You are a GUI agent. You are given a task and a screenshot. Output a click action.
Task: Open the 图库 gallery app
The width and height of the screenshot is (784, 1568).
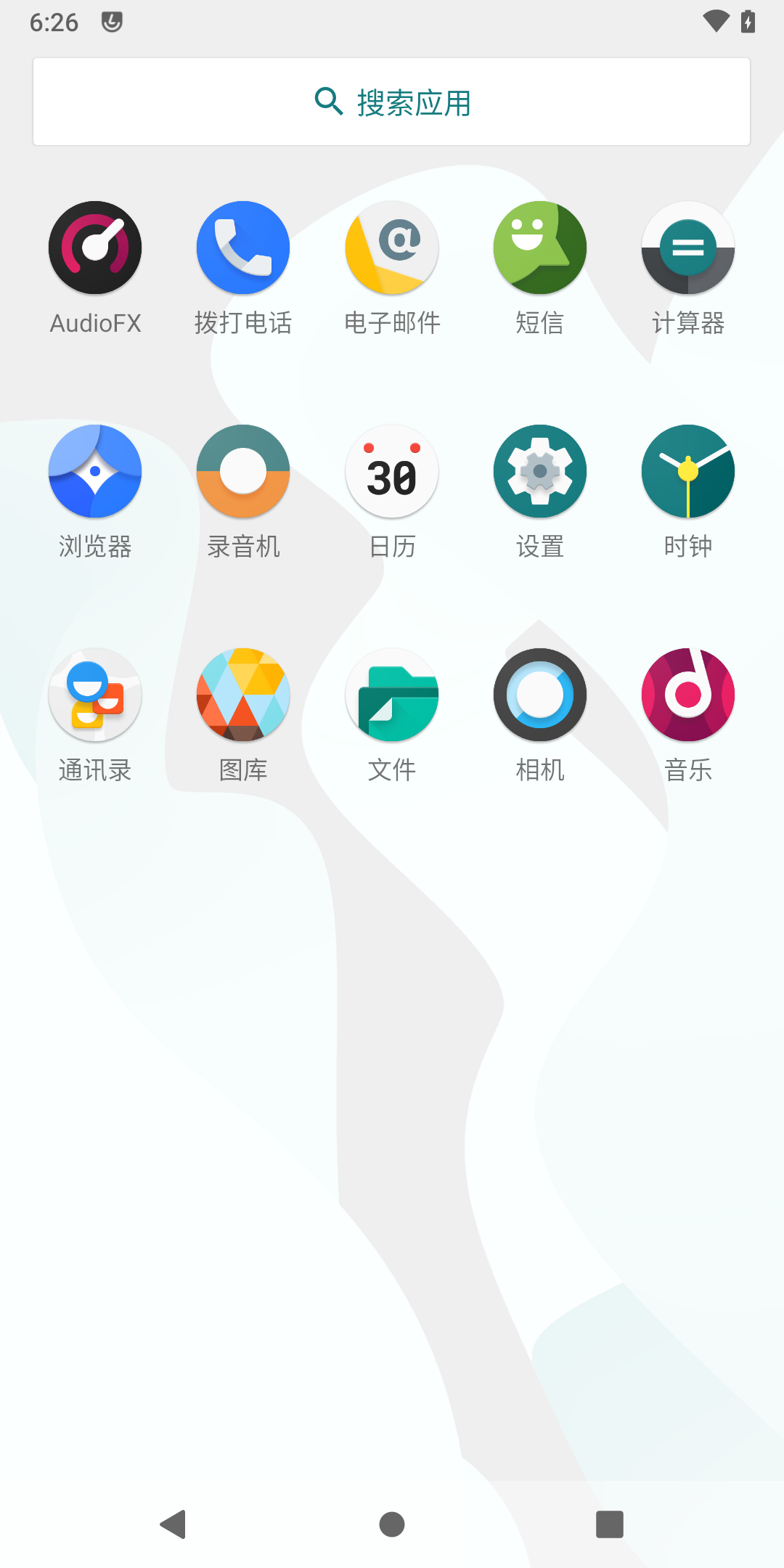[243, 695]
